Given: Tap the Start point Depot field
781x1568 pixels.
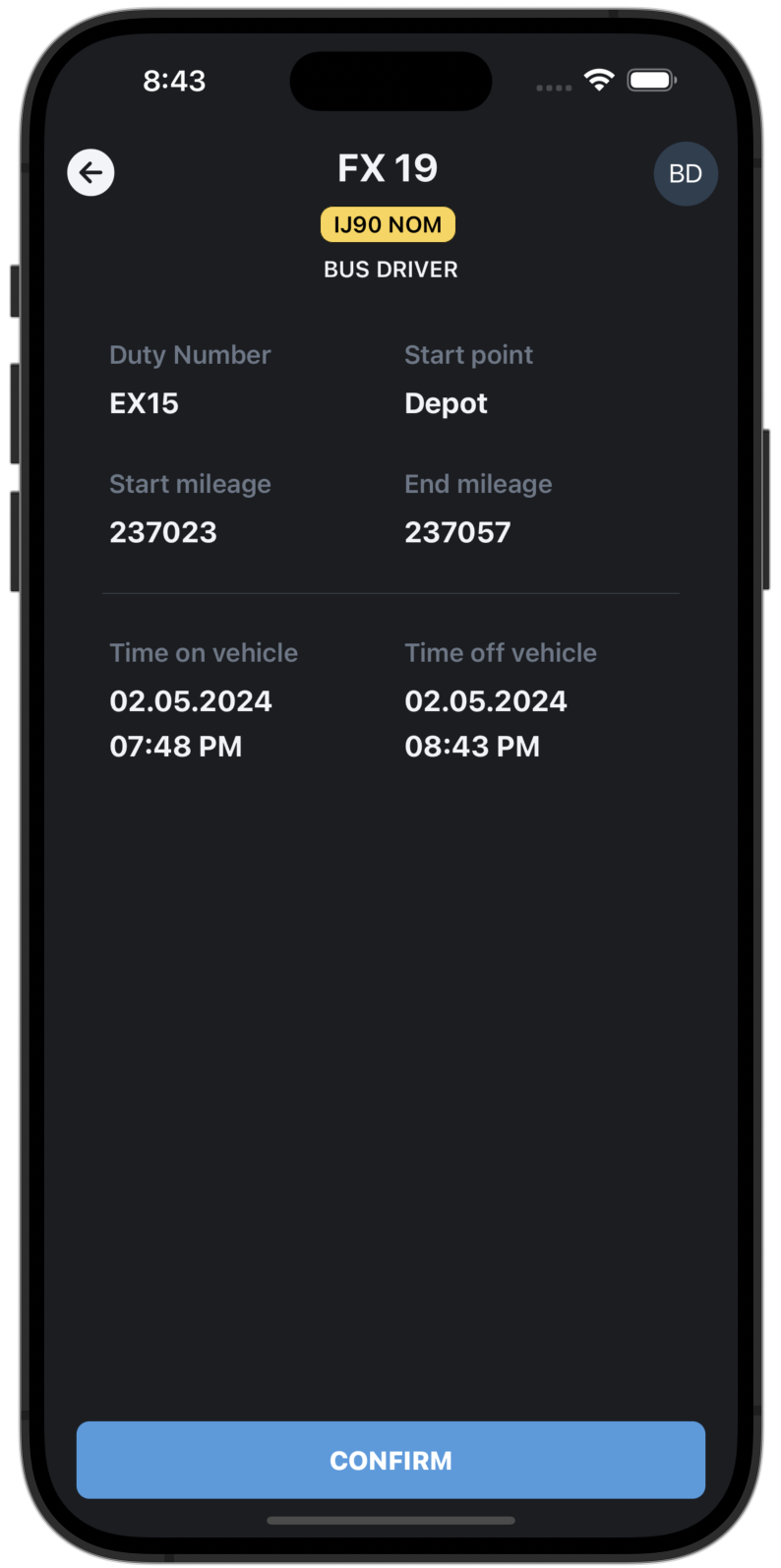Looking at the screenshot, I should 446,402.
